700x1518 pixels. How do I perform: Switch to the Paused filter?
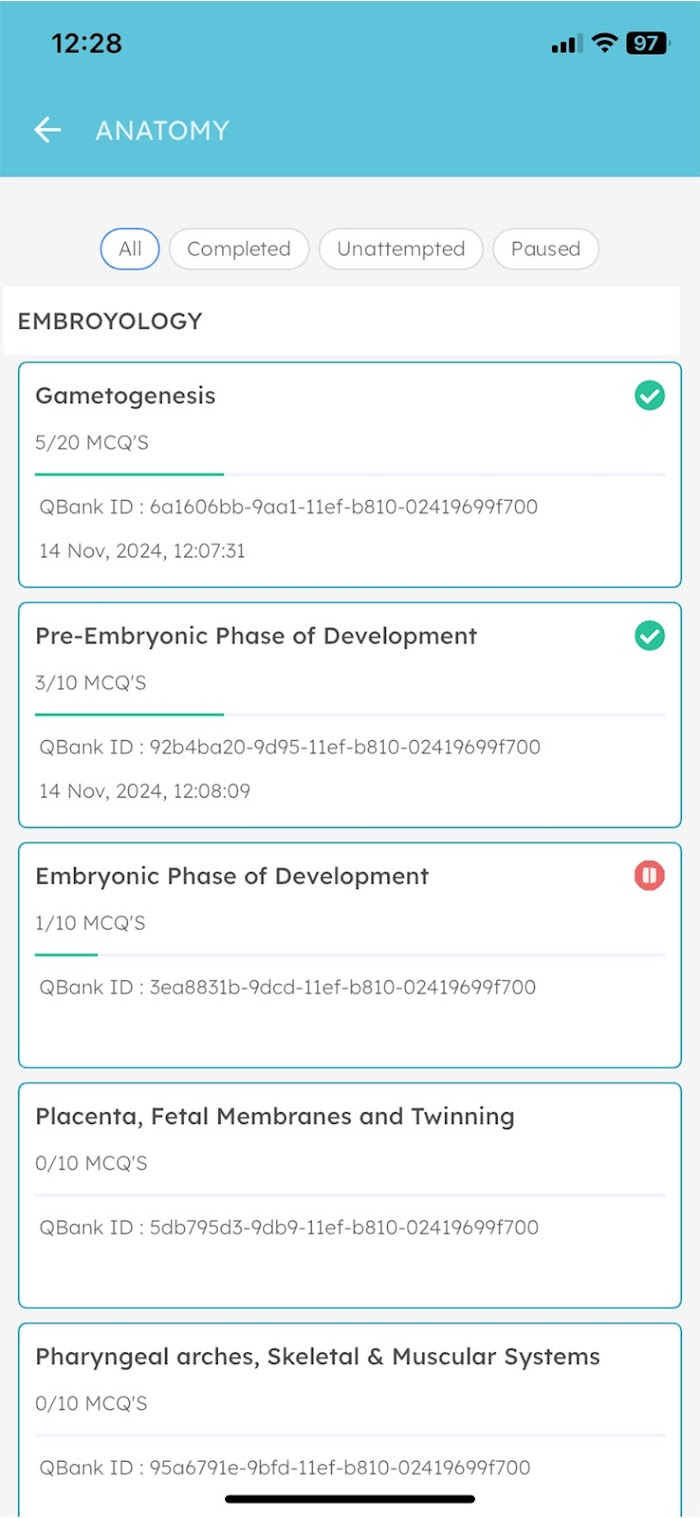click(546, 249)
